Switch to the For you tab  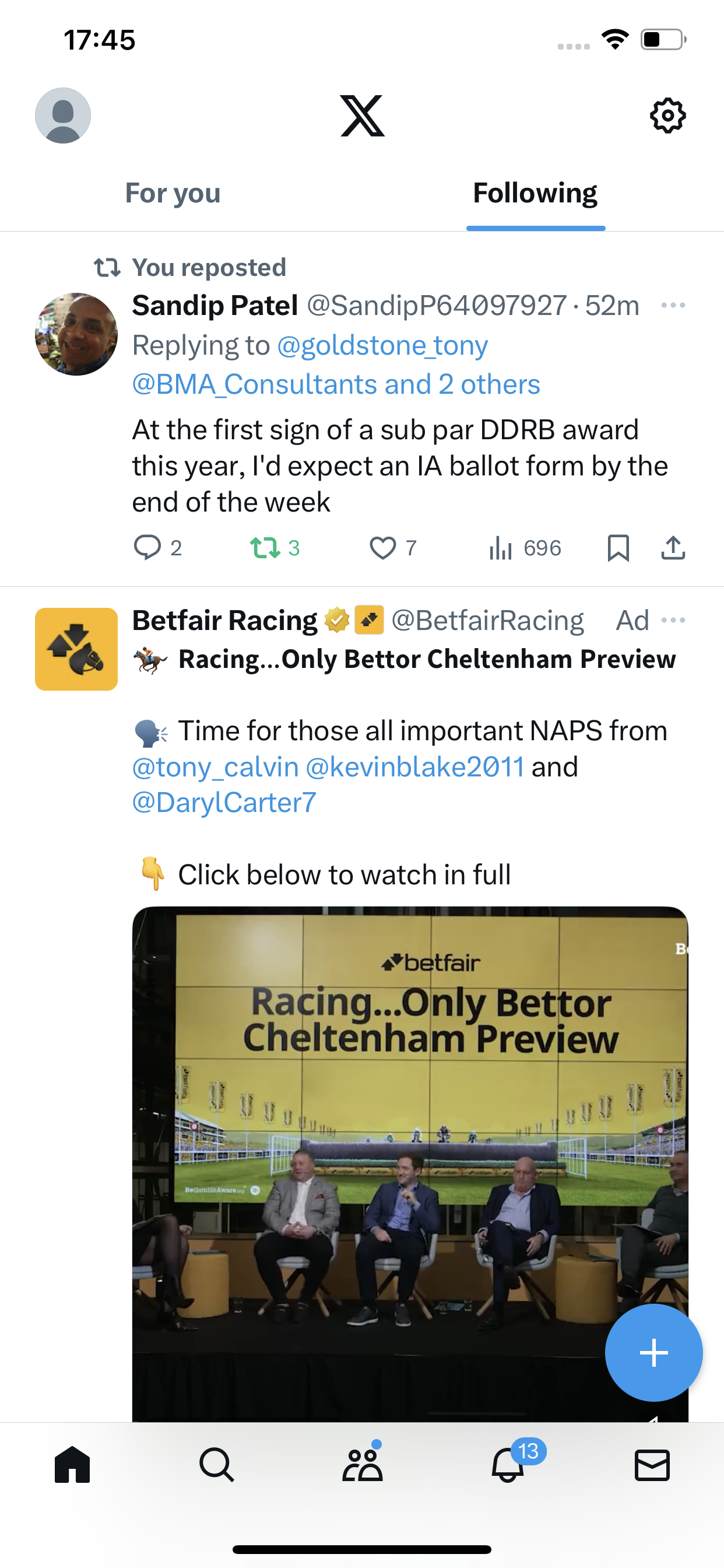click(x=173, y=193)
